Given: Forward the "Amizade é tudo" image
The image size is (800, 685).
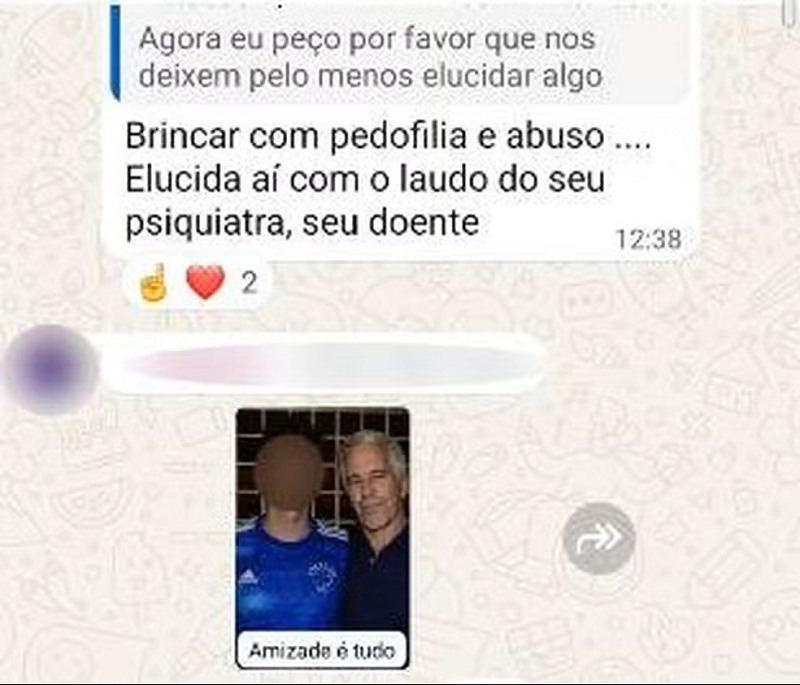Looking at the screenshot, I should pyautogui.click(x=598, y=539).
